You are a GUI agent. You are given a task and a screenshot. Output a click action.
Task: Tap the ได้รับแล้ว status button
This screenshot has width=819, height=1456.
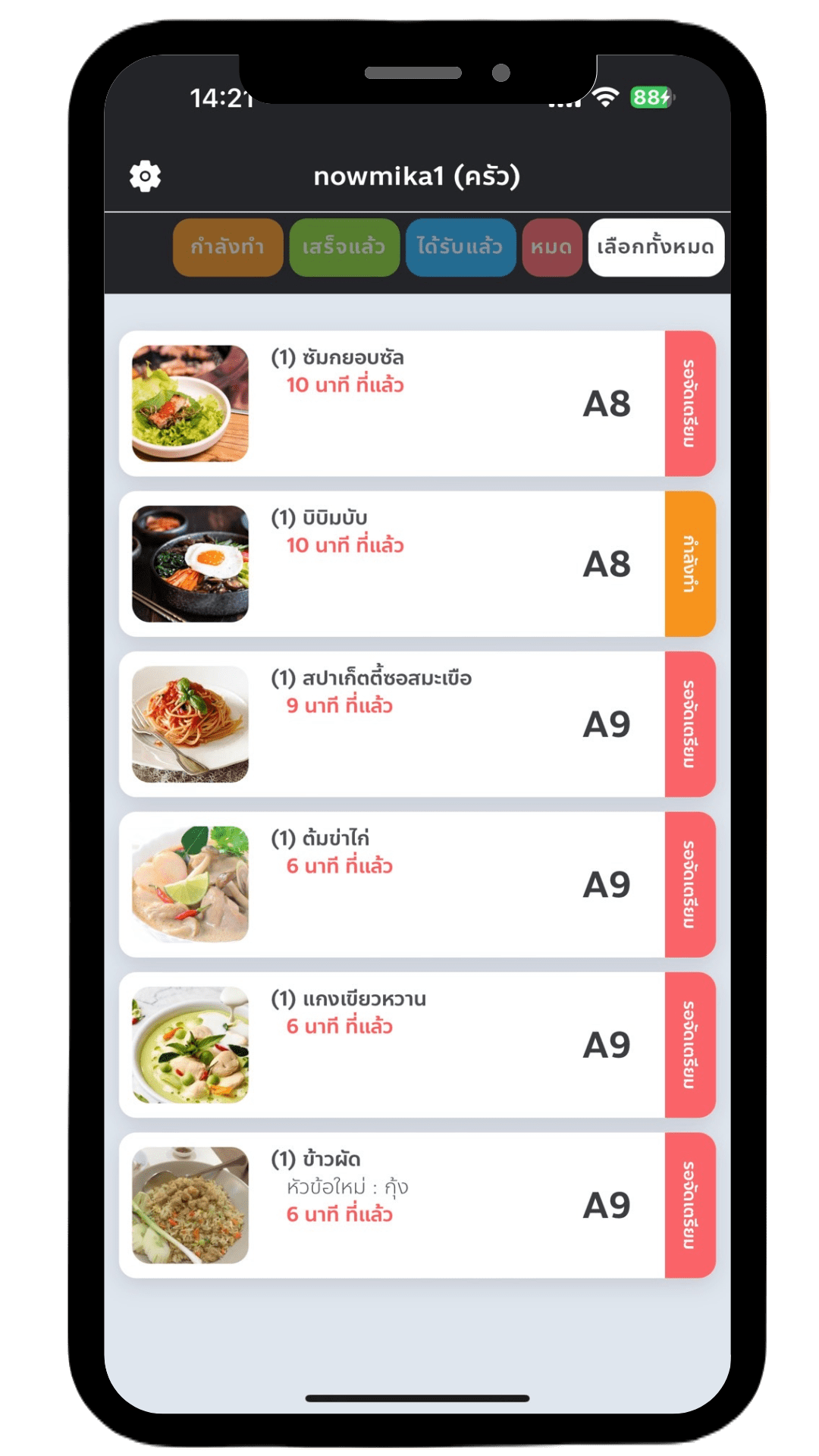point(460,247)
